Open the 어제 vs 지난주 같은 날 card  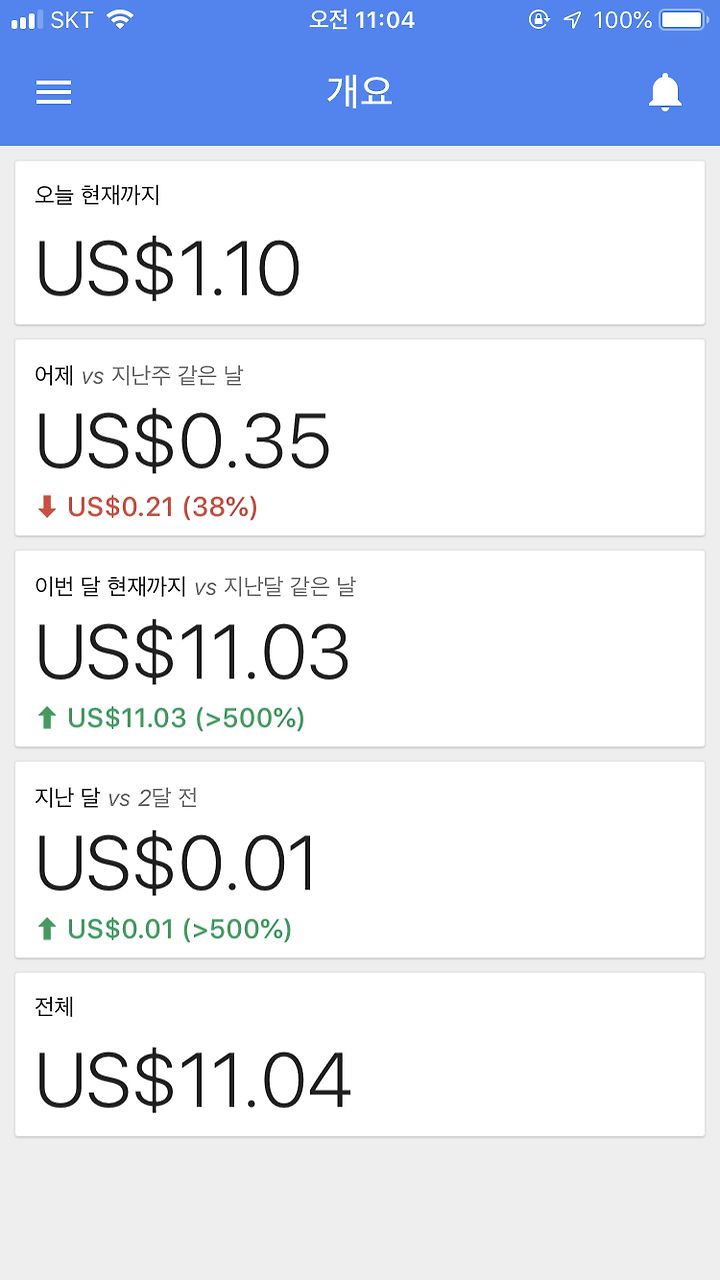point(360,438)
